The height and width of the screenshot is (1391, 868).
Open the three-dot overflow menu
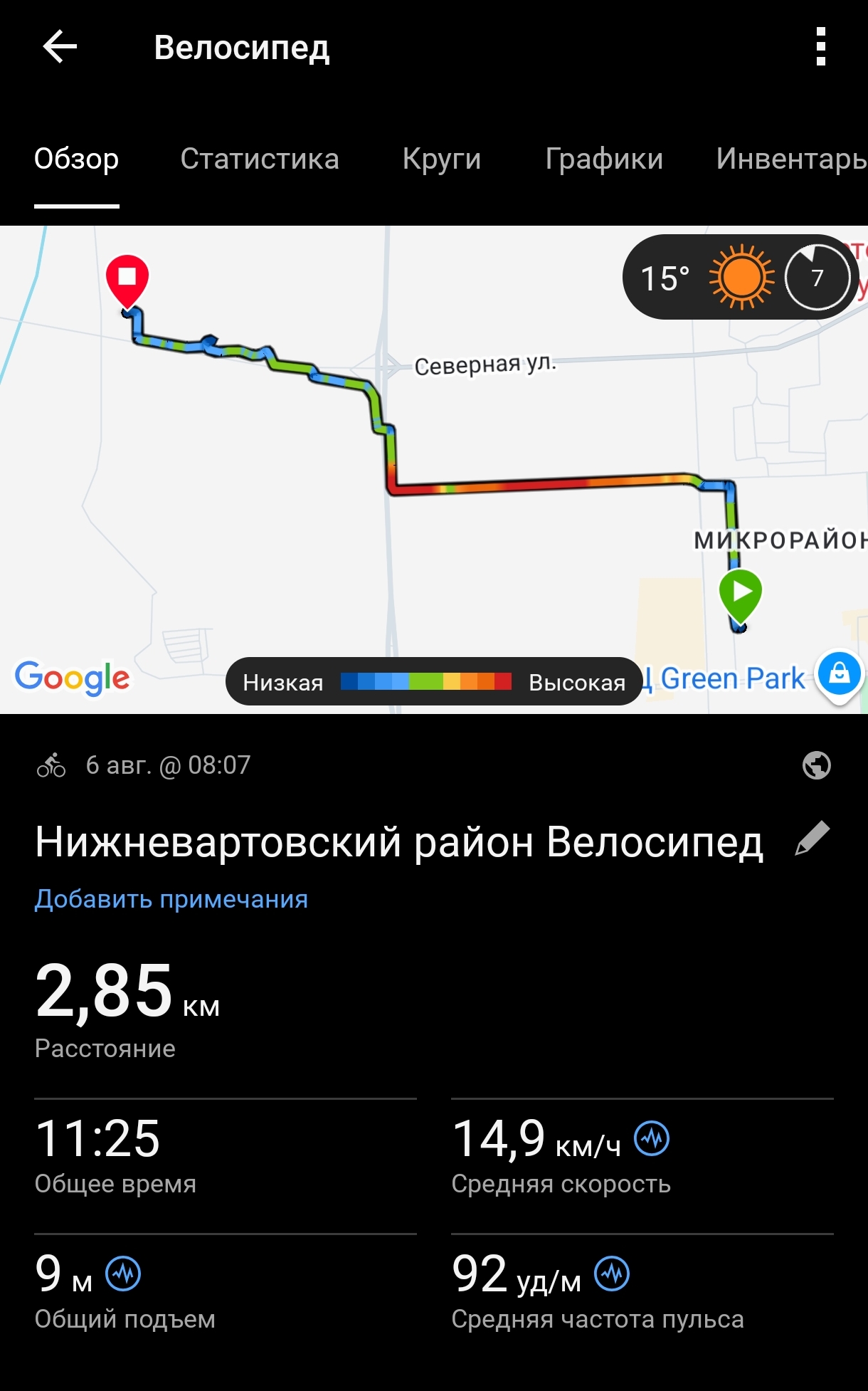821,47
